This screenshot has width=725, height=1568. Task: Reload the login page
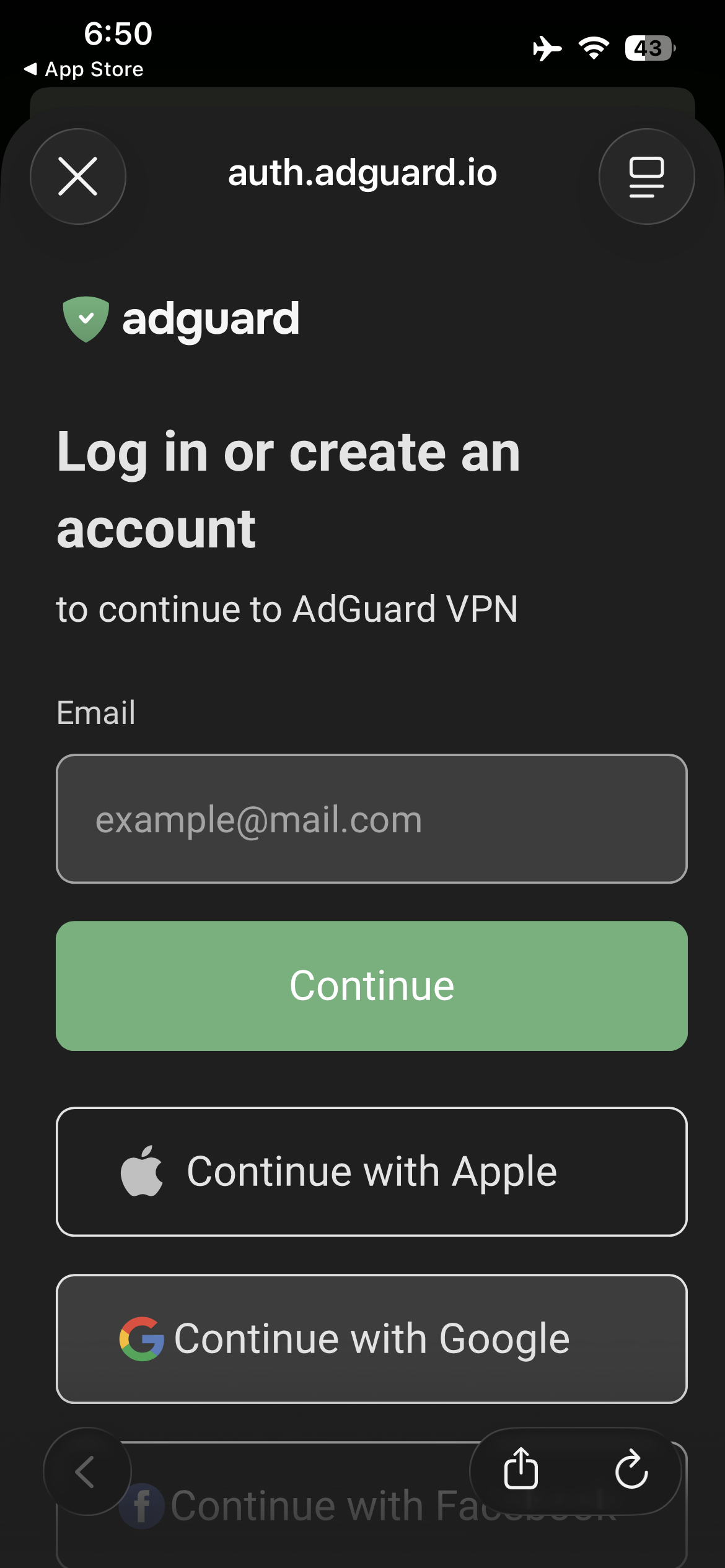tap(631, 1469)
